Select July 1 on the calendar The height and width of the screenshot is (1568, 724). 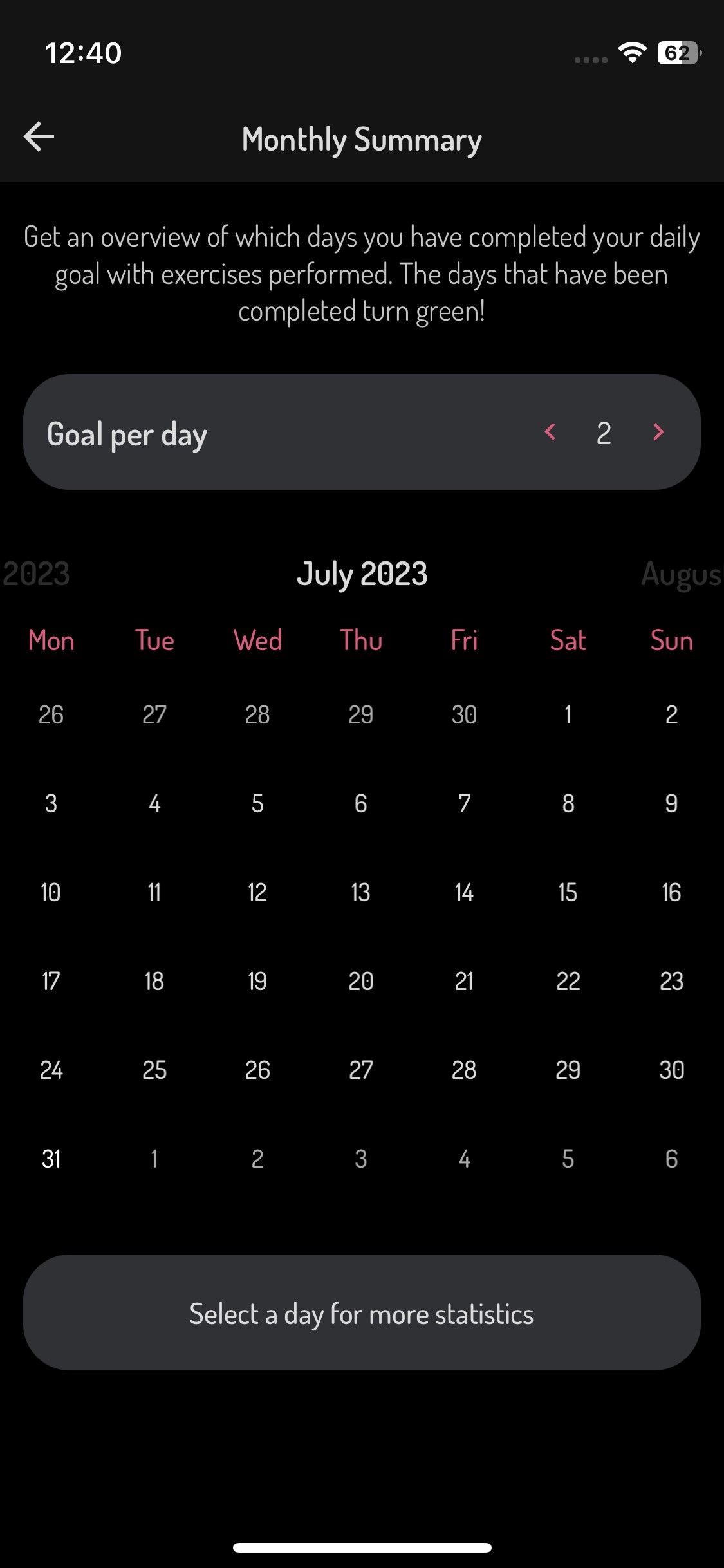click(x=568, y=714)
